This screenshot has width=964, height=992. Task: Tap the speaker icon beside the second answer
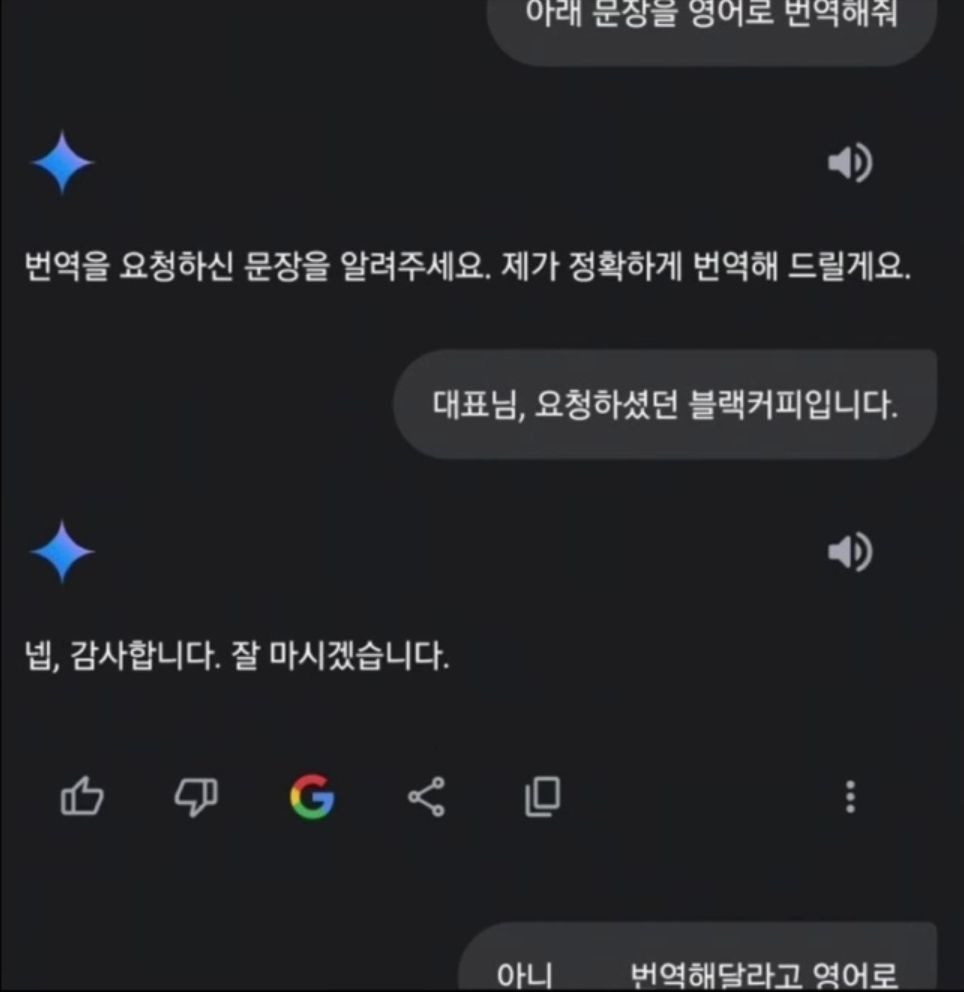coord(849,551)
